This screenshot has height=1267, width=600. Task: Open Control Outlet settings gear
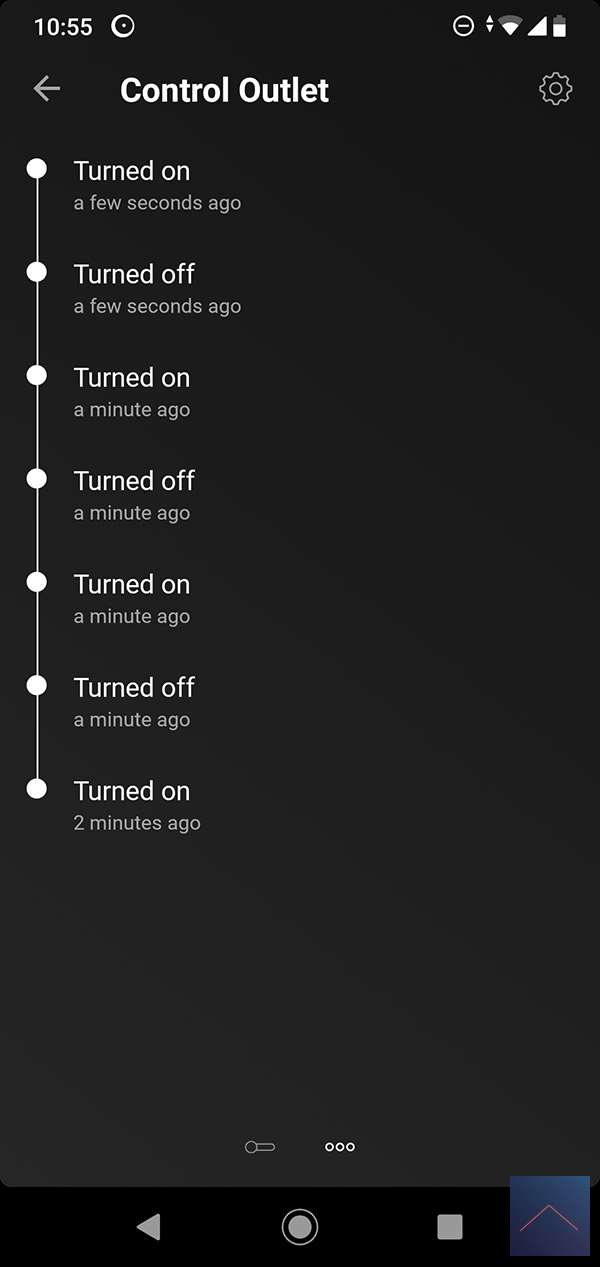[555, 89]
